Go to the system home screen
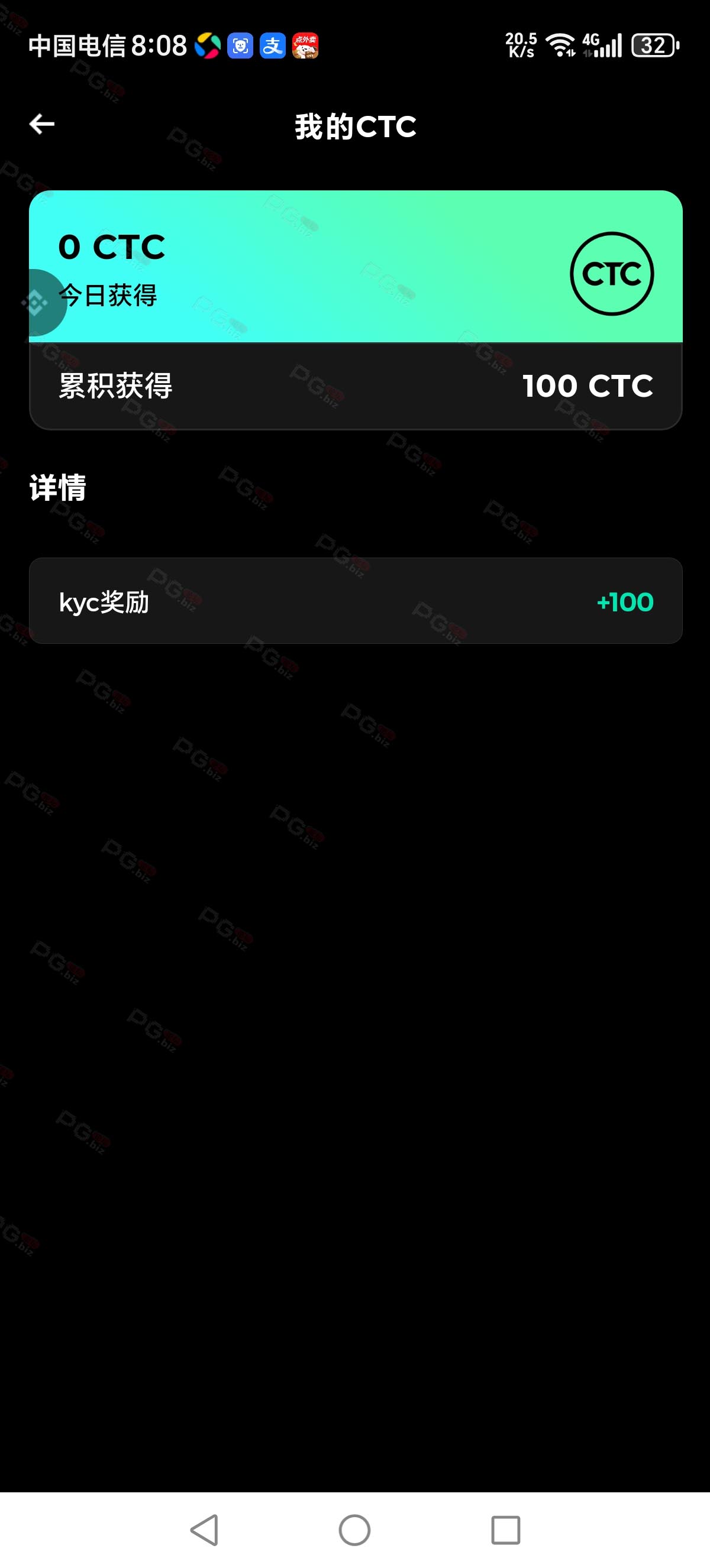Image resolution: width=710 pixels, height=1568 pixels. point(354,1530)
